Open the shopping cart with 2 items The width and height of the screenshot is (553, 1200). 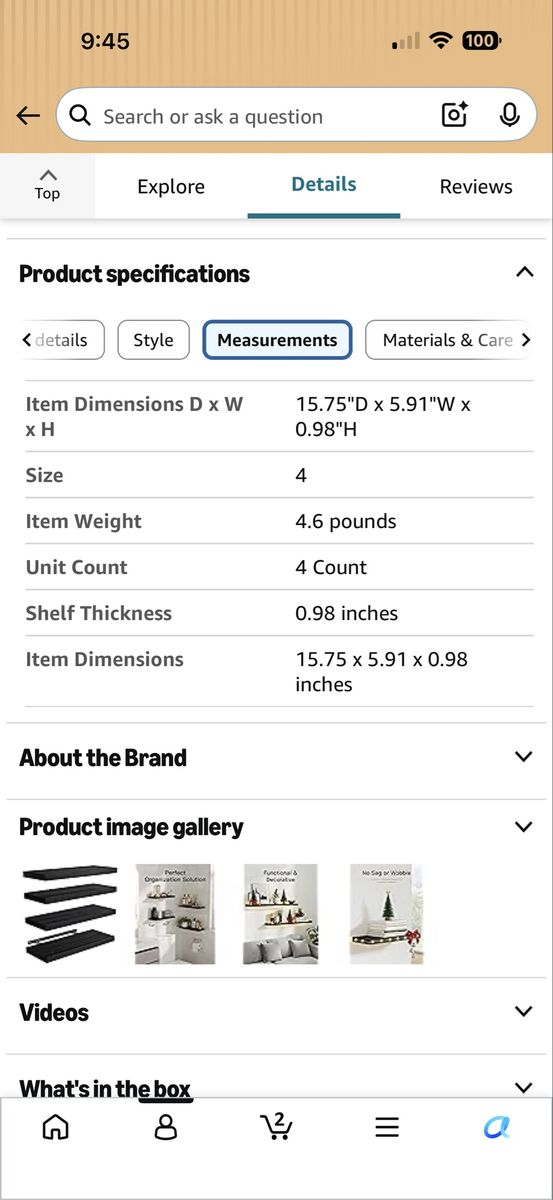[x=276, y=1126]
